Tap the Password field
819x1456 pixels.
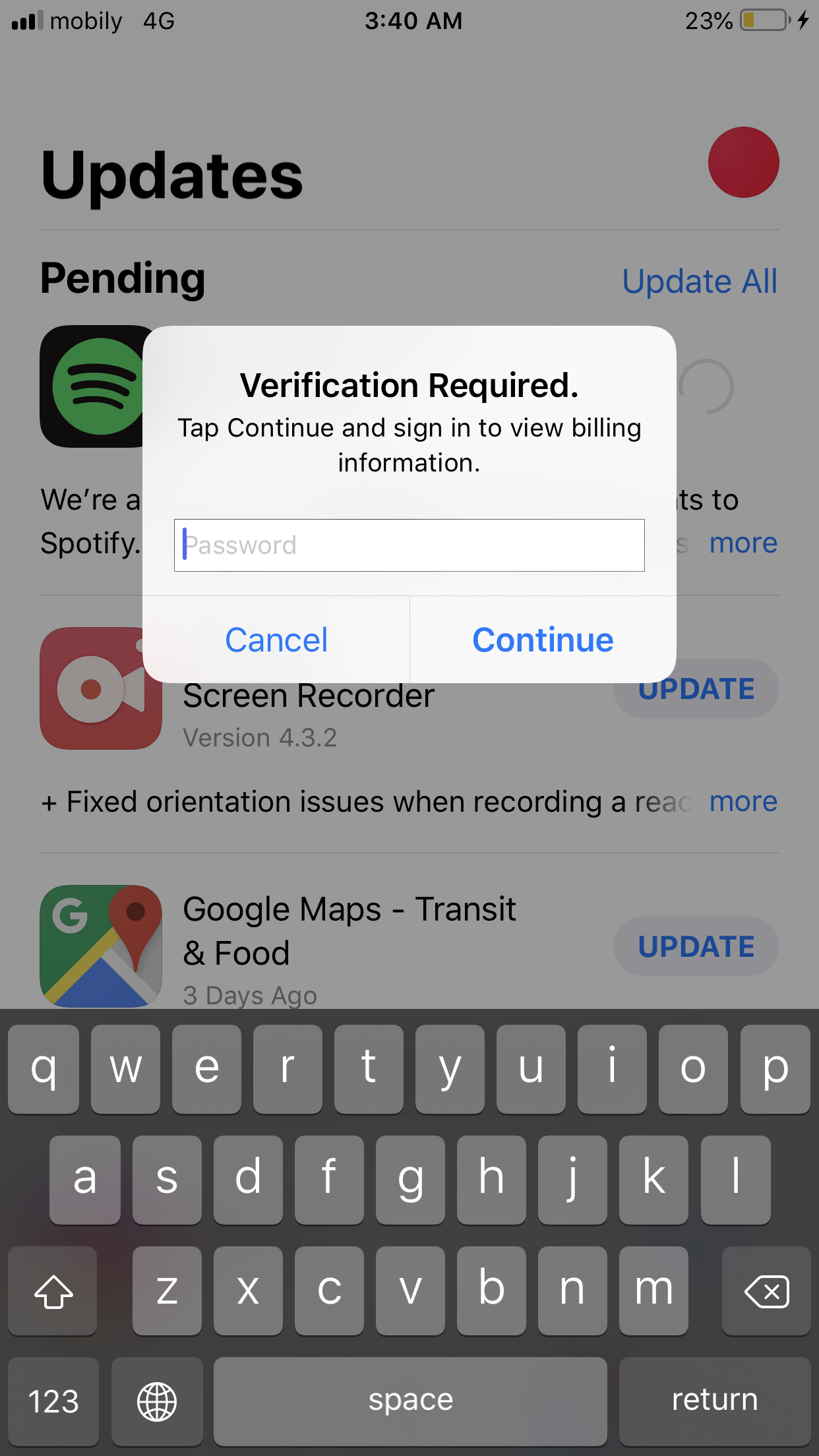[409, 545]
